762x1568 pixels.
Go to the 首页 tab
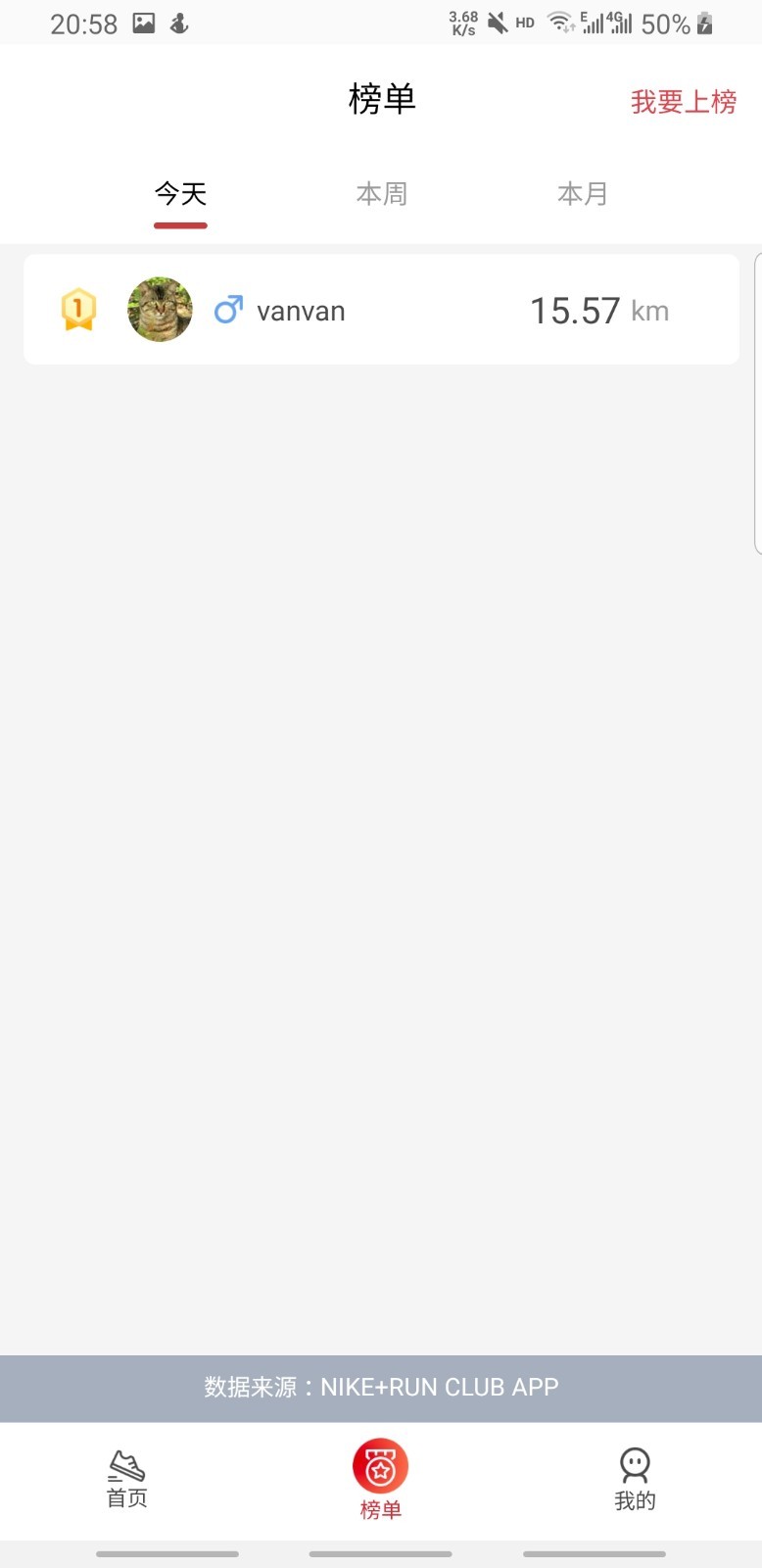click(x=126, y=1480)
